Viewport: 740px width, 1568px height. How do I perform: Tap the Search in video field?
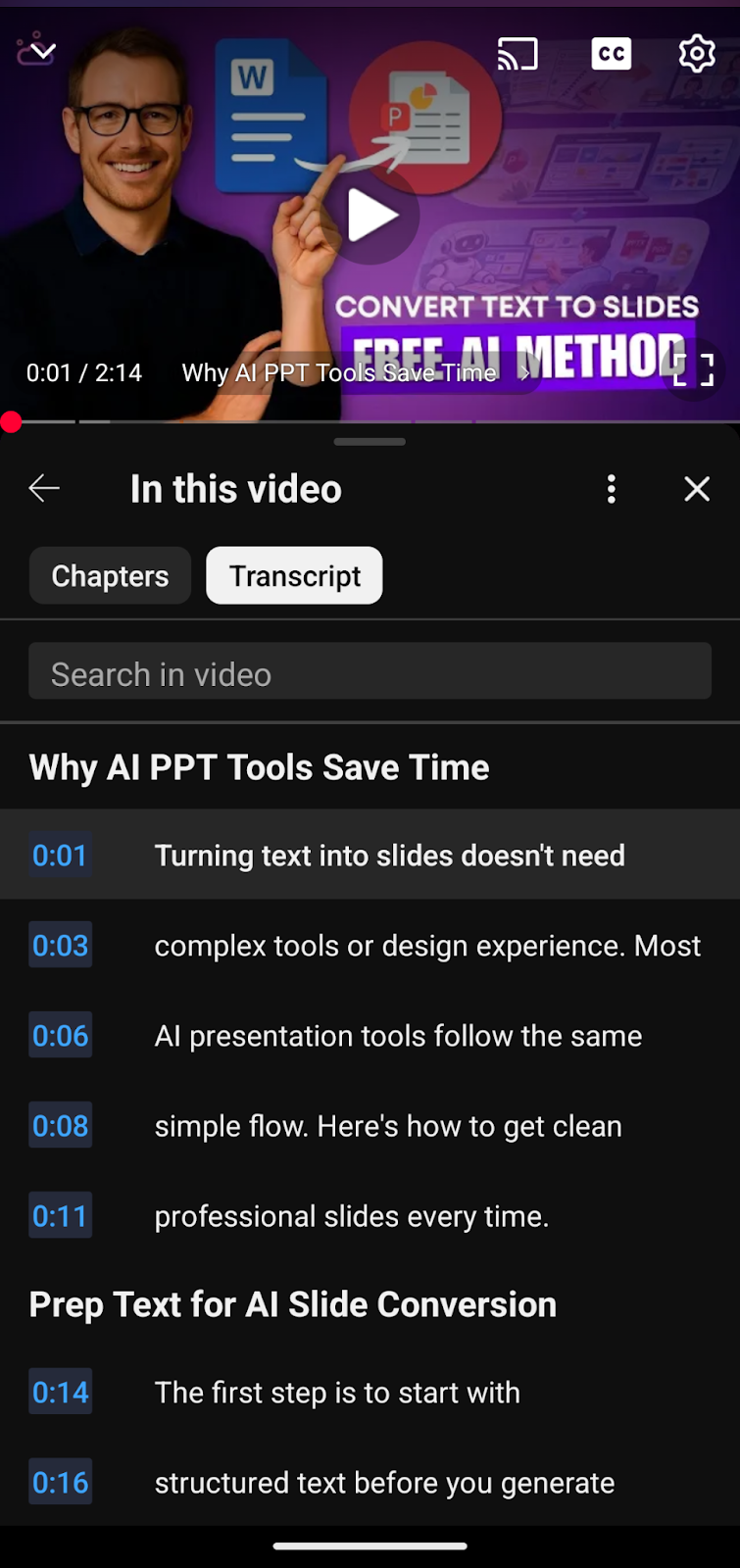pos(370,673)
